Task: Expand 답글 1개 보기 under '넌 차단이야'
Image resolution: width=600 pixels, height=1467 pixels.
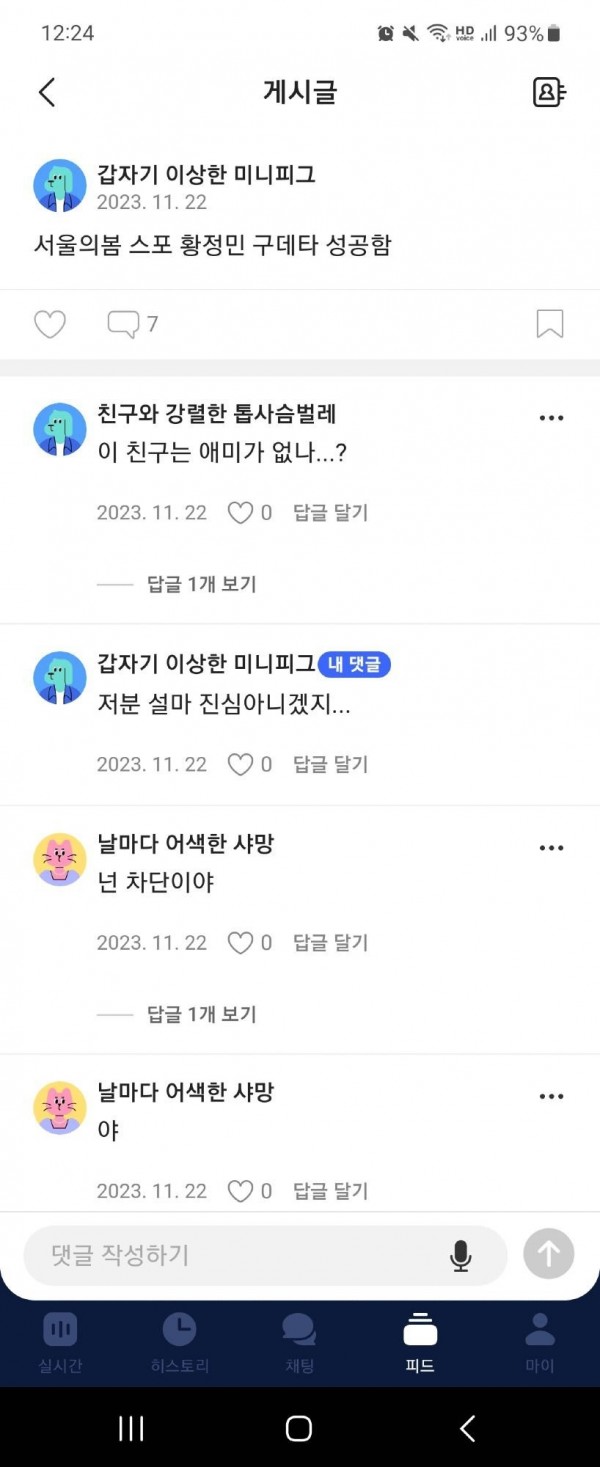Action: [201, 1014]
